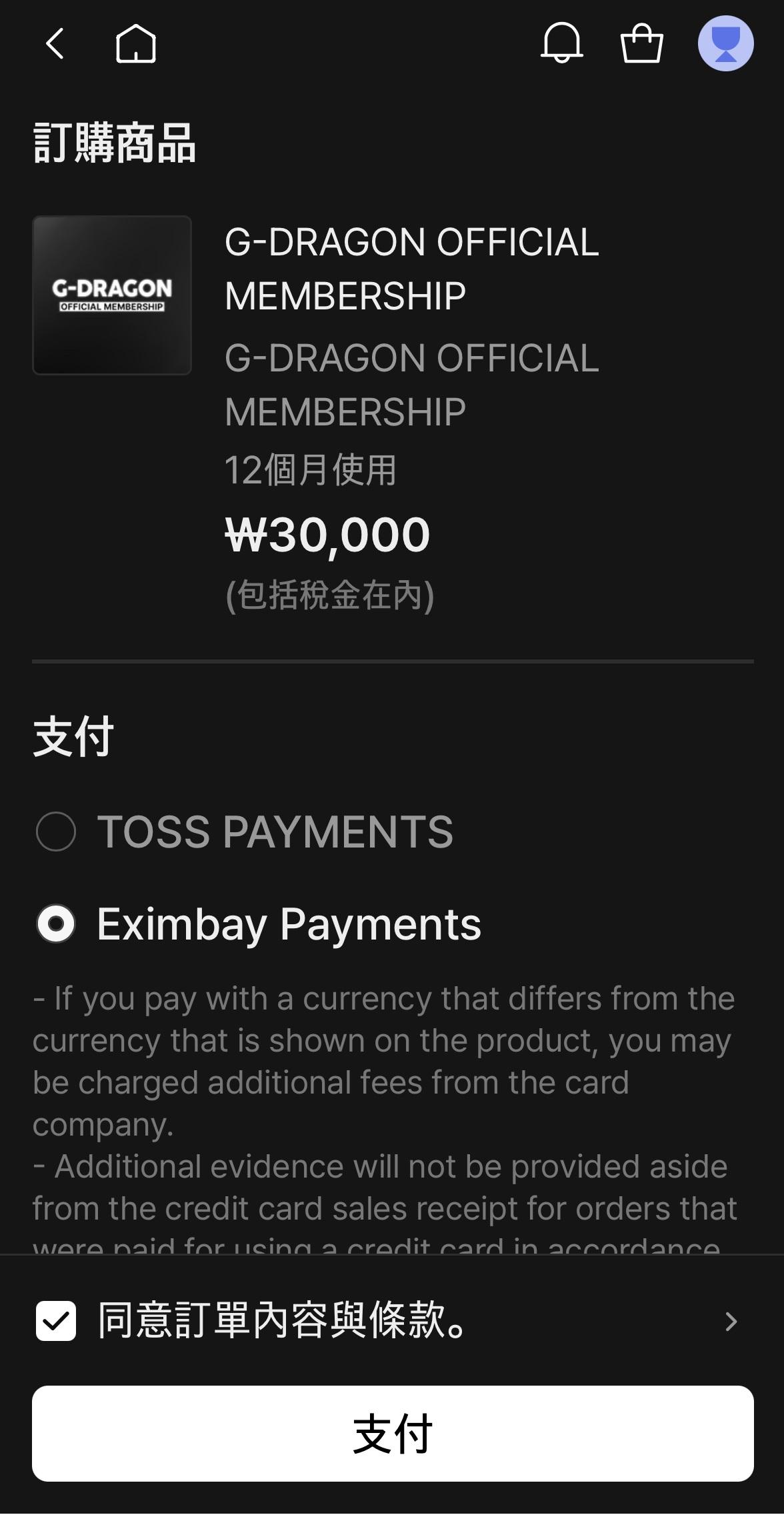Open the shopping bag
784x1515 pixels.
[x=641, y=44]
